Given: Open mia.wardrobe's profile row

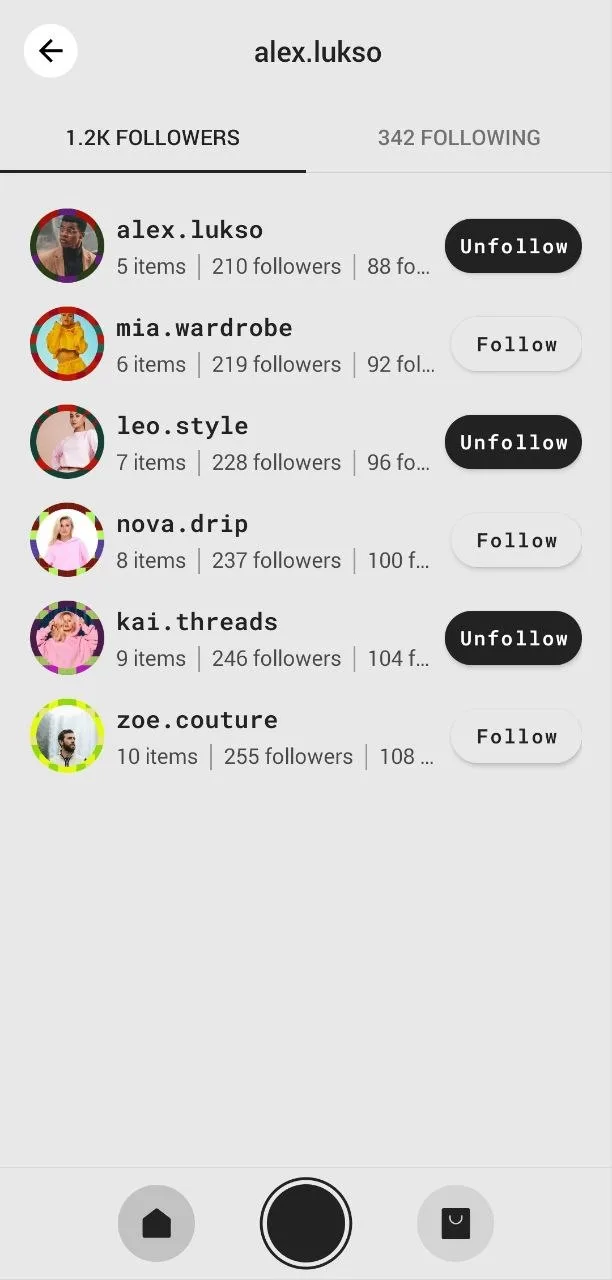Looking at the screenshot, I should 306,344.
